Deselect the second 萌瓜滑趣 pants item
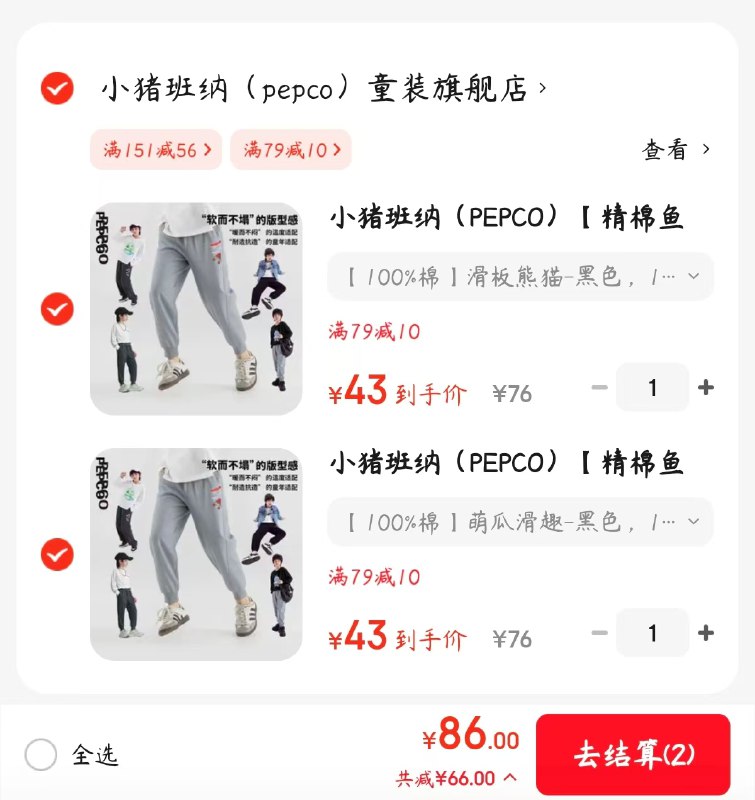The height and width of the screenshot is (800, 755). [x=56, y=553]
